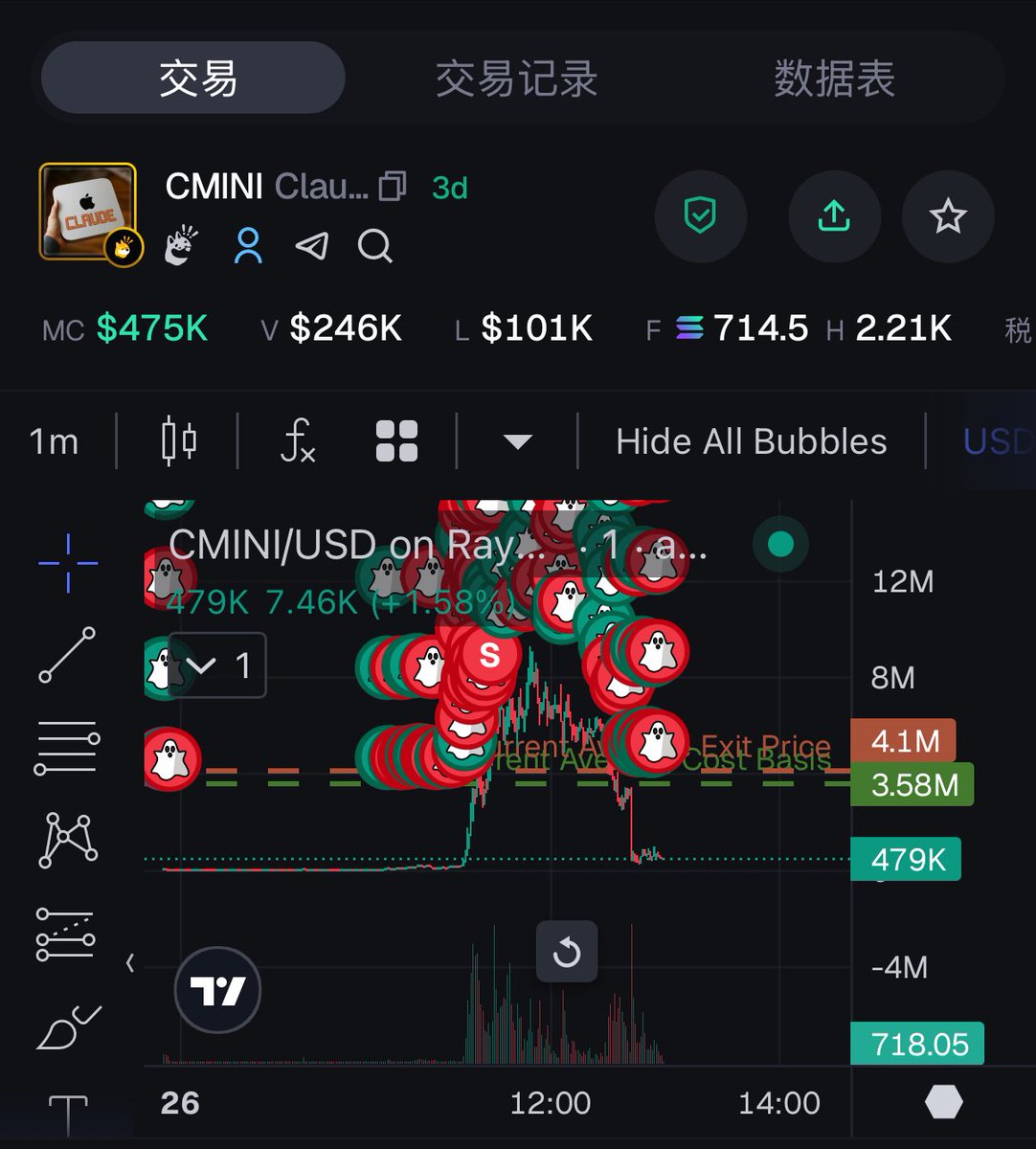Viewport: 1036px width, 1149px height.
Task: Select the brush drawing tool
Action: pyautogui.click(x=67, y=1029)
